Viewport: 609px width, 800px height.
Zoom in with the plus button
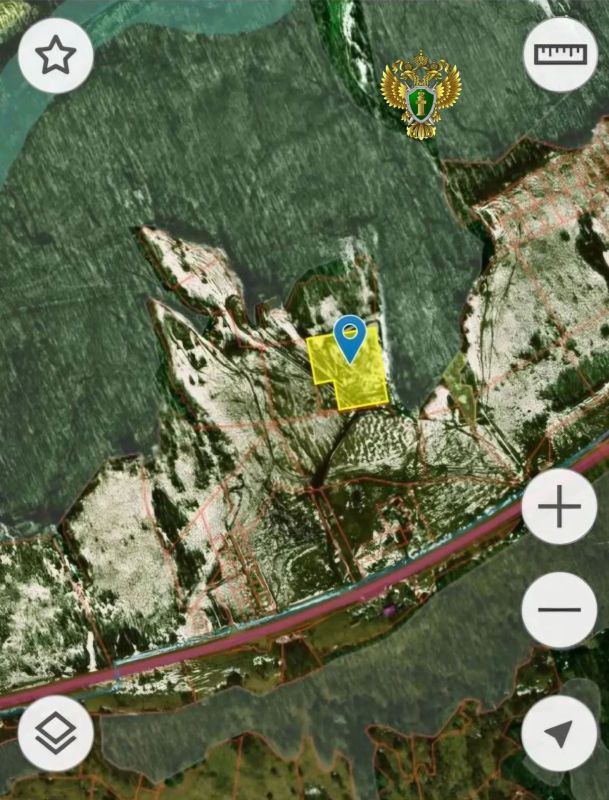[x=560, y=506]
